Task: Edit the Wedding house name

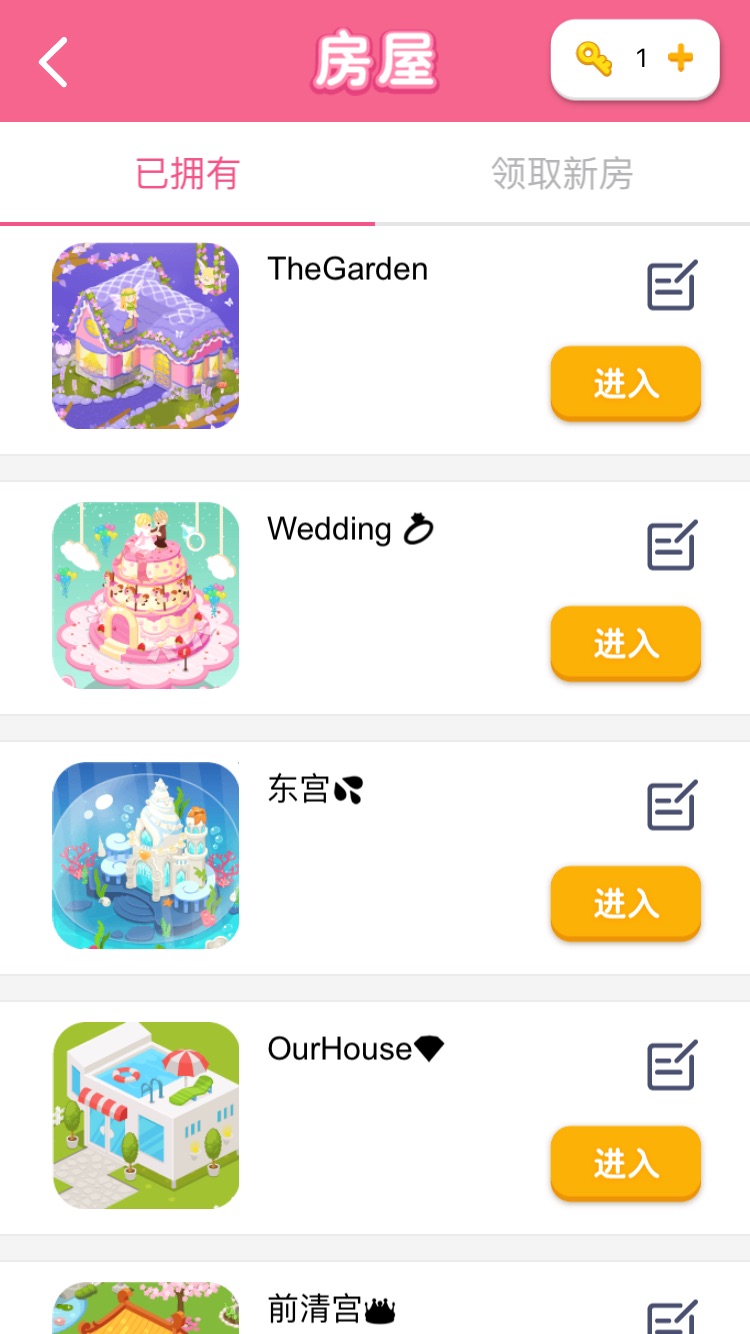Action: (671, 546)
